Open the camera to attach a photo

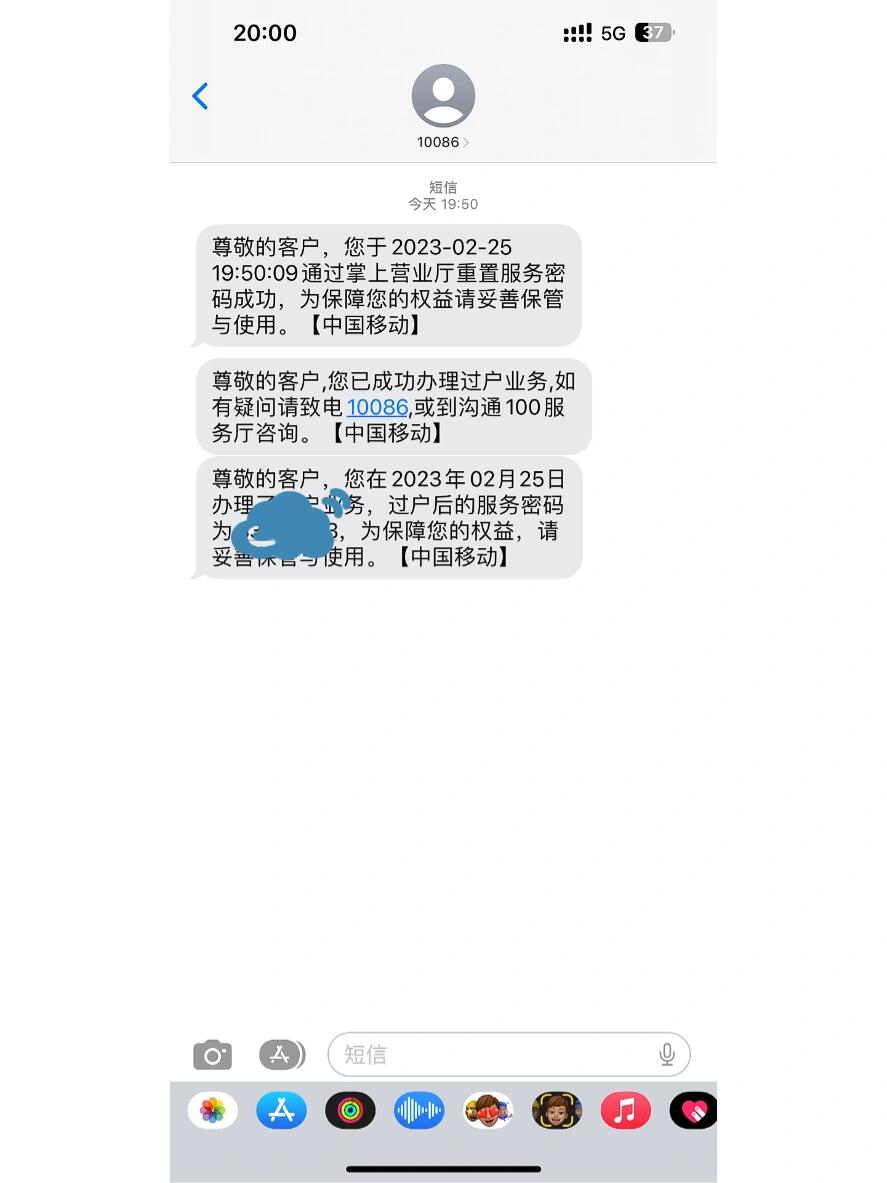coord(212,1054)
